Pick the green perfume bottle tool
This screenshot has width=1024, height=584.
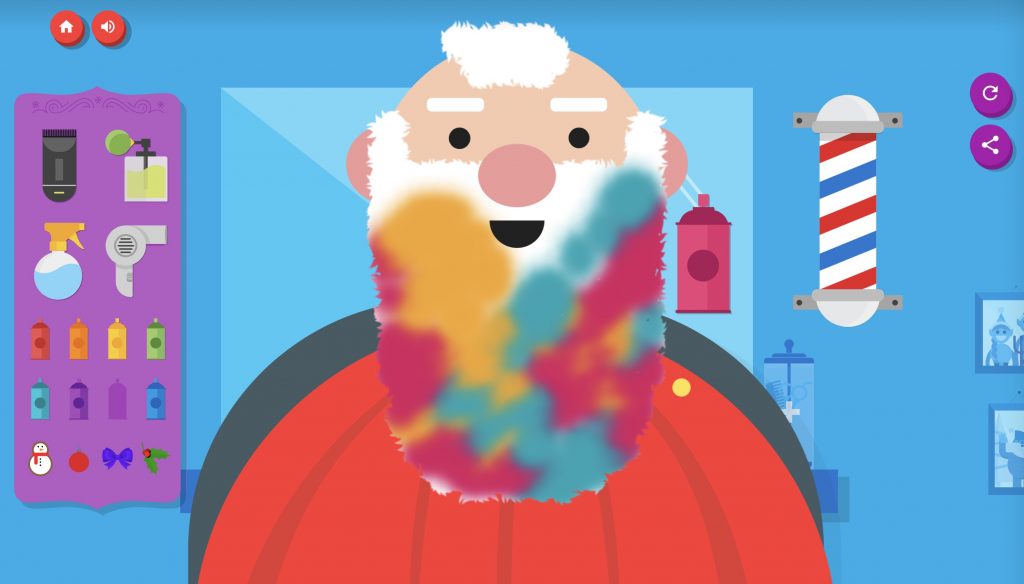point(138,166)
